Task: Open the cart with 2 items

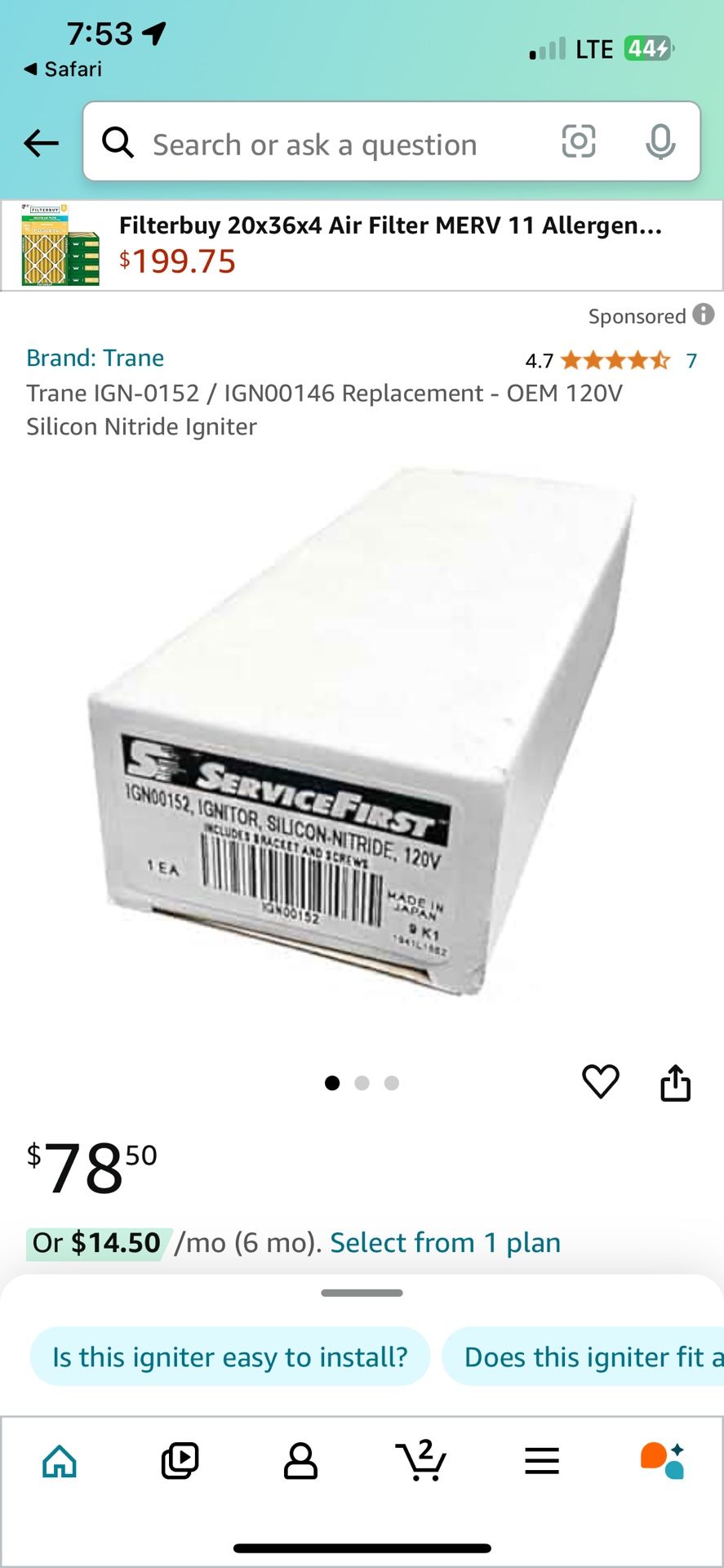Action: (x=421, y=1460)
